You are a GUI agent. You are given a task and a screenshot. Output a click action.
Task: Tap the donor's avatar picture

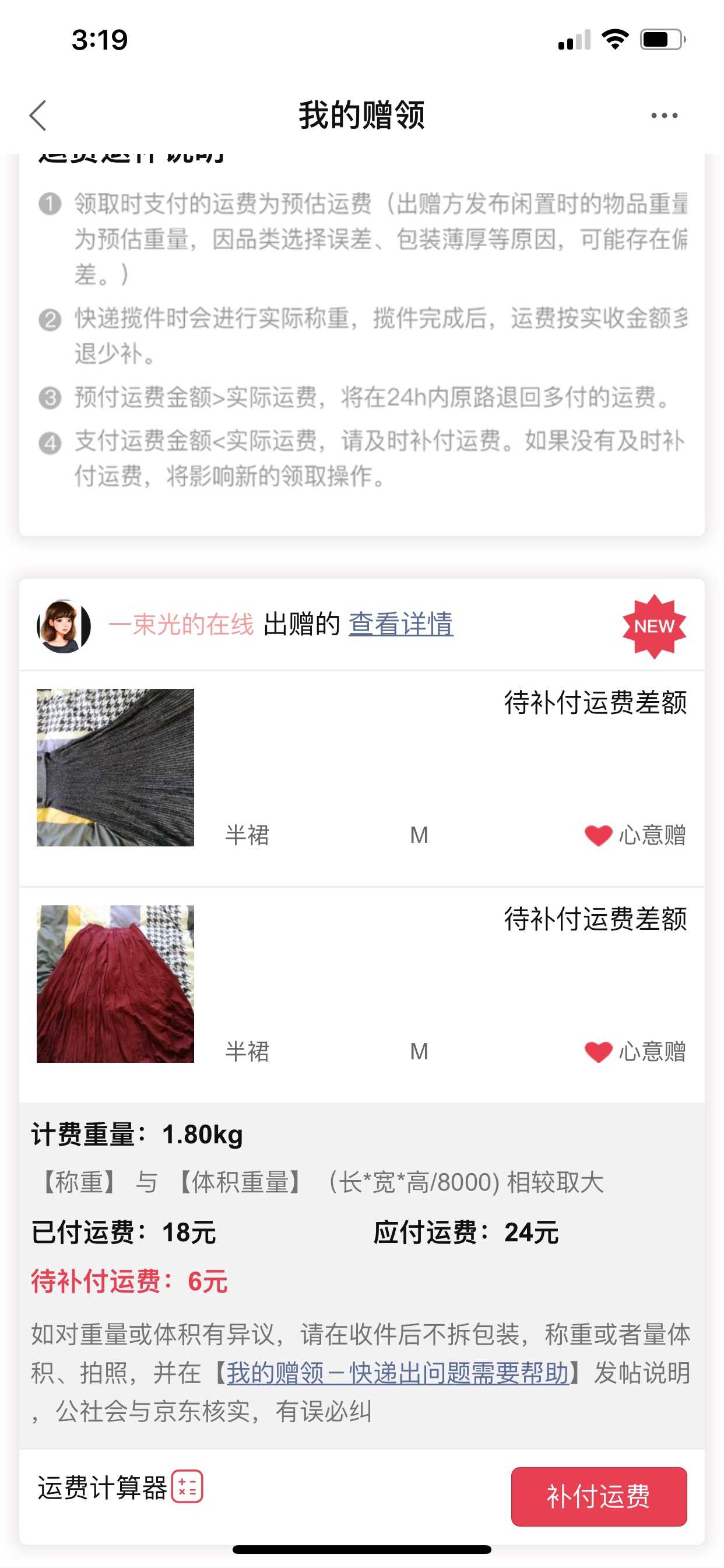[x=64, y=626]
